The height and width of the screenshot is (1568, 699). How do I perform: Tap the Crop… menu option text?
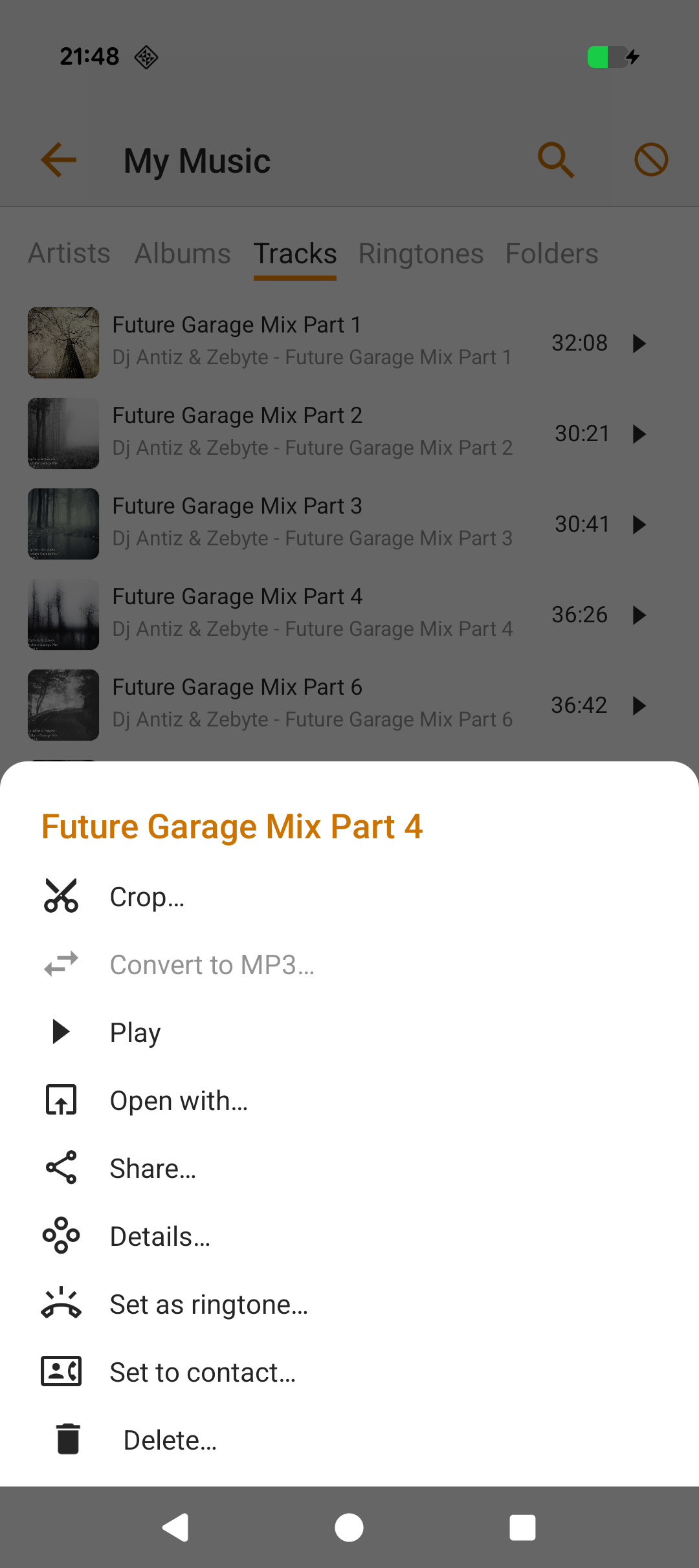point(147,897)
